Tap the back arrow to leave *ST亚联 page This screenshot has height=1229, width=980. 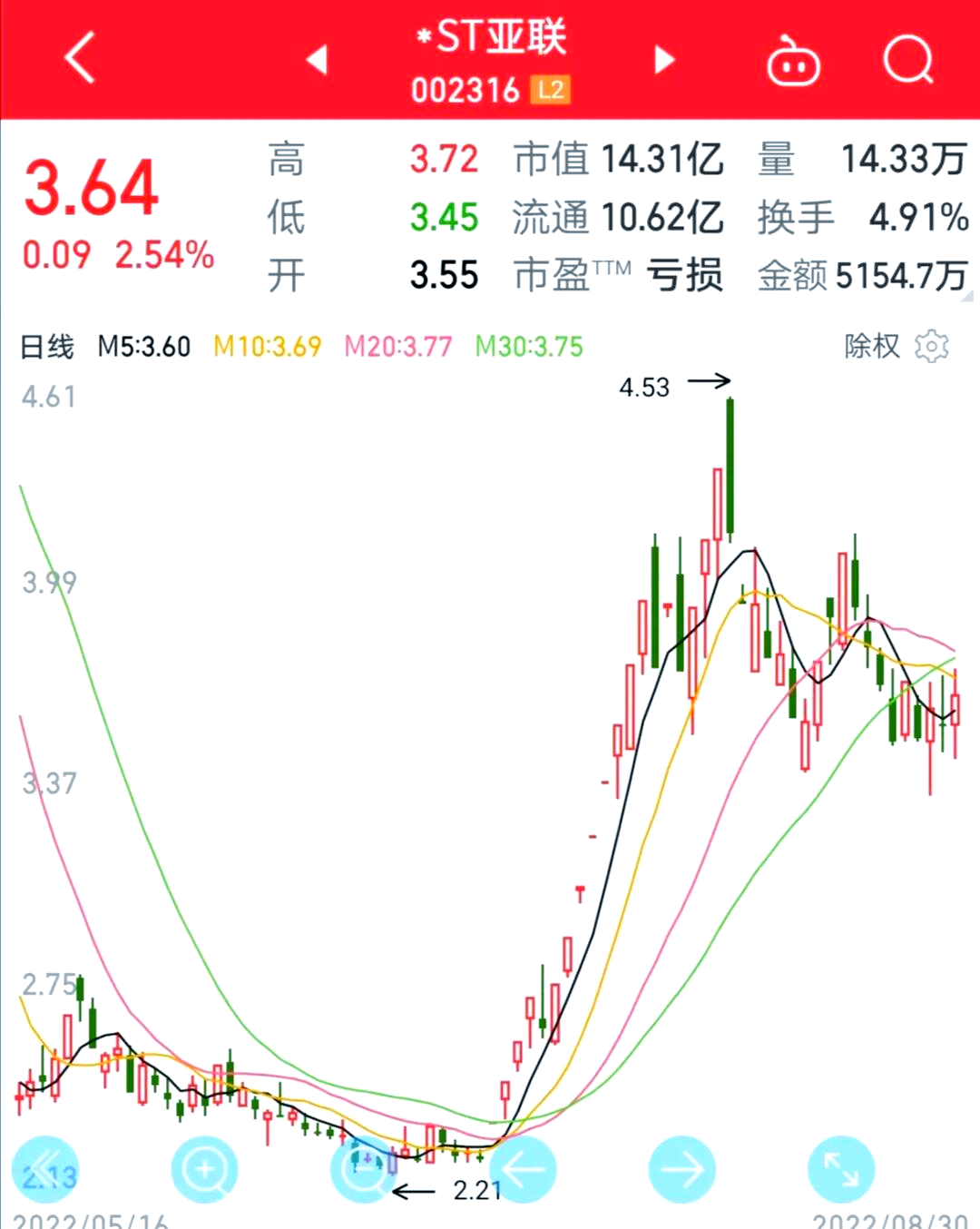click(80, 59)
